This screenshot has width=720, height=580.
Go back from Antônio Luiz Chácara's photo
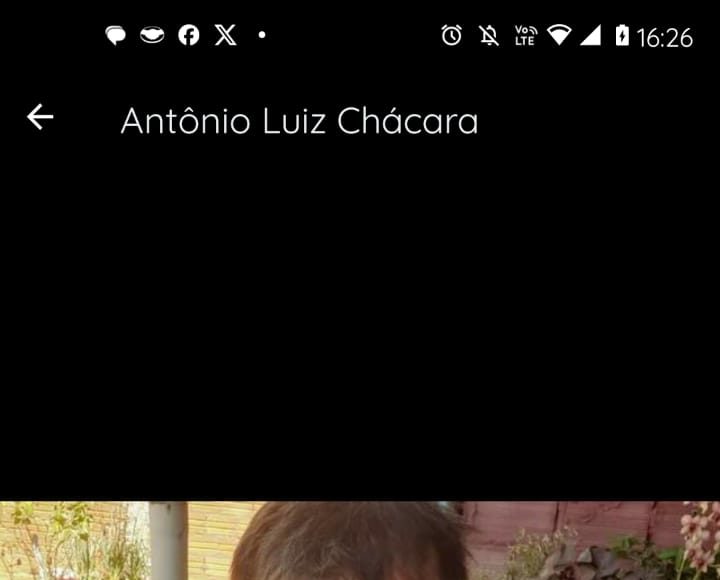point(40,118)
